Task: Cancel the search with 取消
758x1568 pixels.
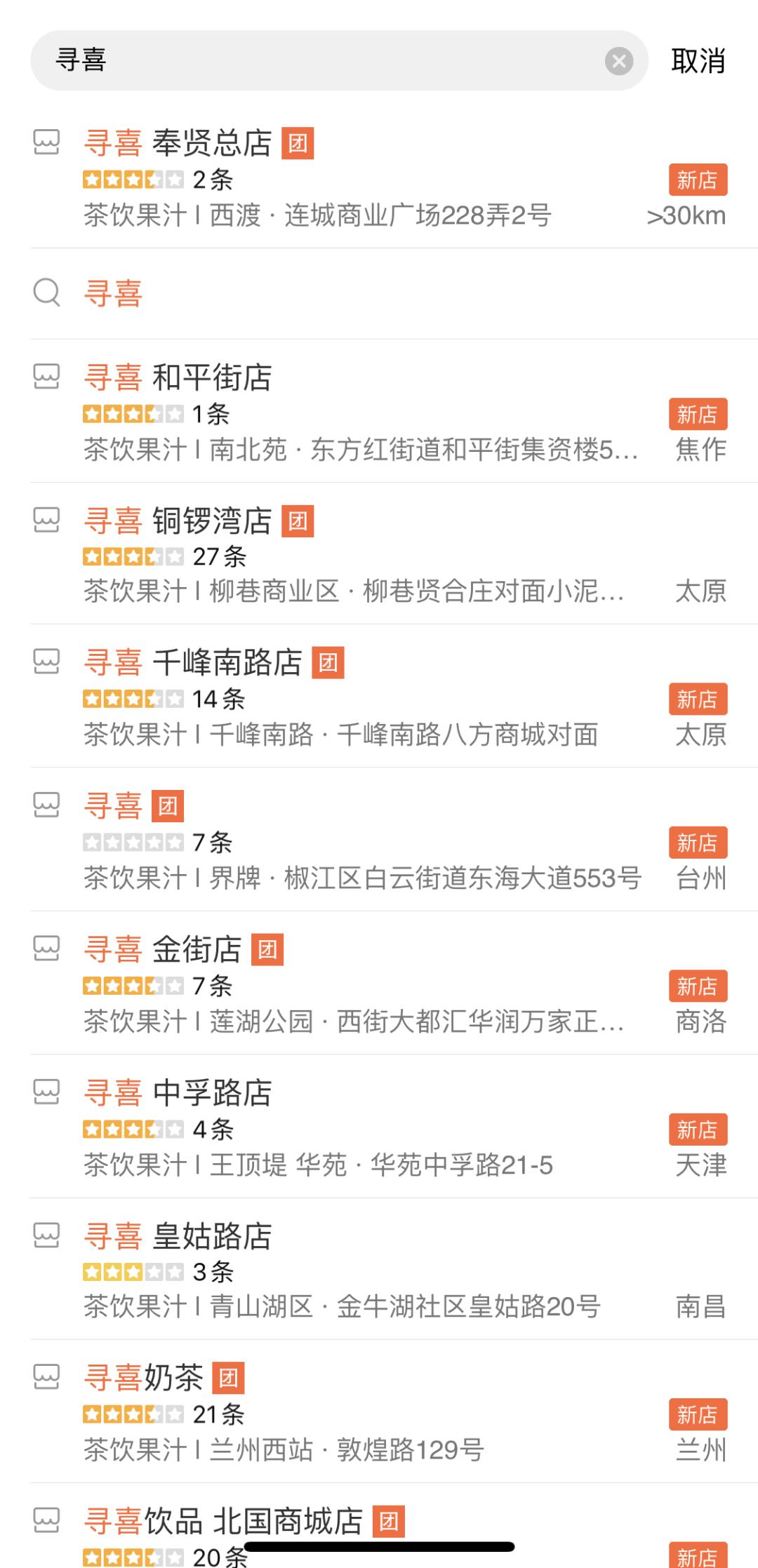Action: coord(698,61)
